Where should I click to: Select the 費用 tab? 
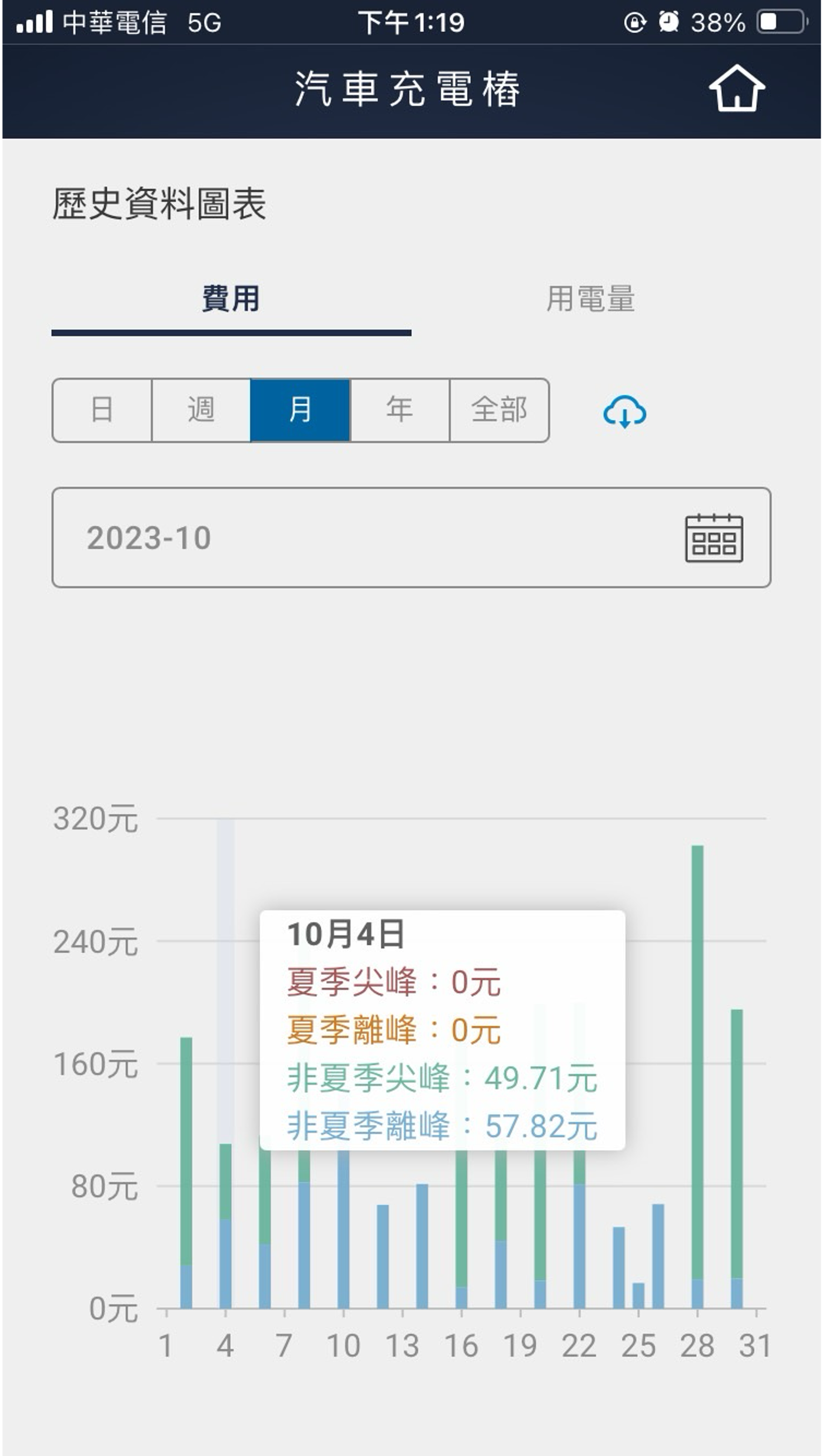click(x=231, y=299)
